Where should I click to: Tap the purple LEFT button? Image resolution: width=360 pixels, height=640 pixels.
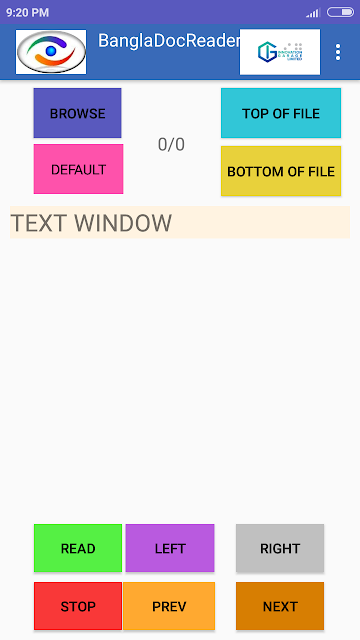pos(170,548)
